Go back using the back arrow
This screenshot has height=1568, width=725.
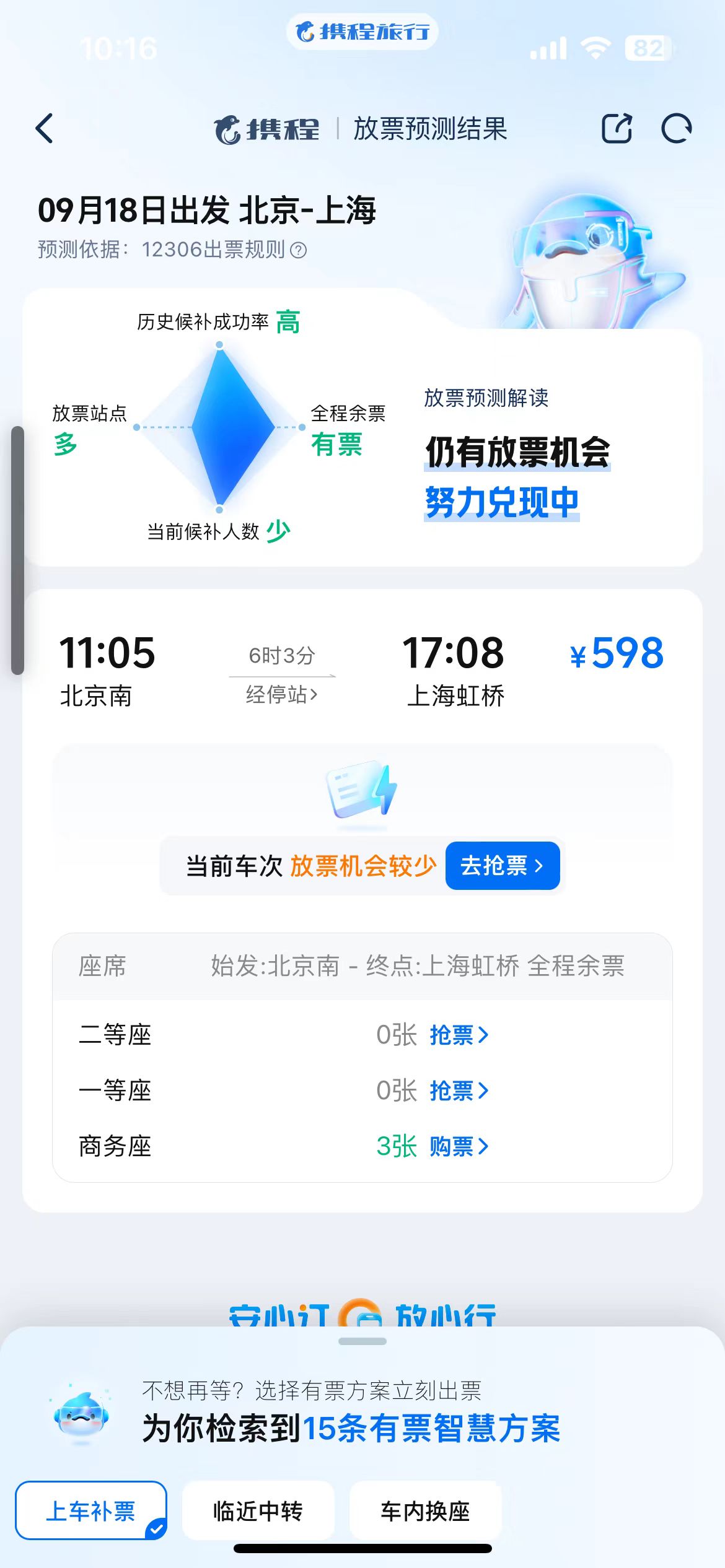pos(43,128)
